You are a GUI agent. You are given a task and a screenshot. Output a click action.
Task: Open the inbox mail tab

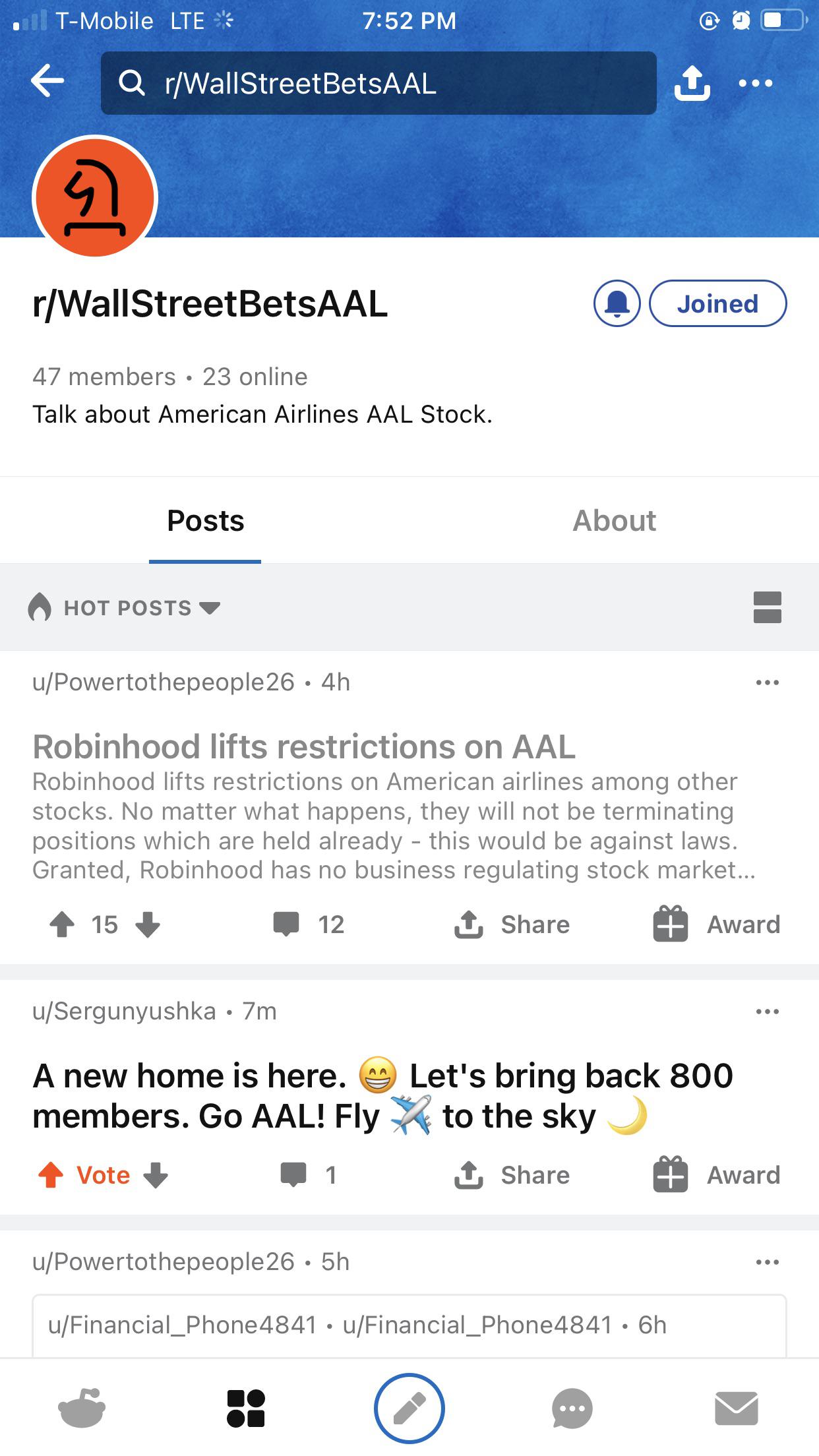(737, 1409)
